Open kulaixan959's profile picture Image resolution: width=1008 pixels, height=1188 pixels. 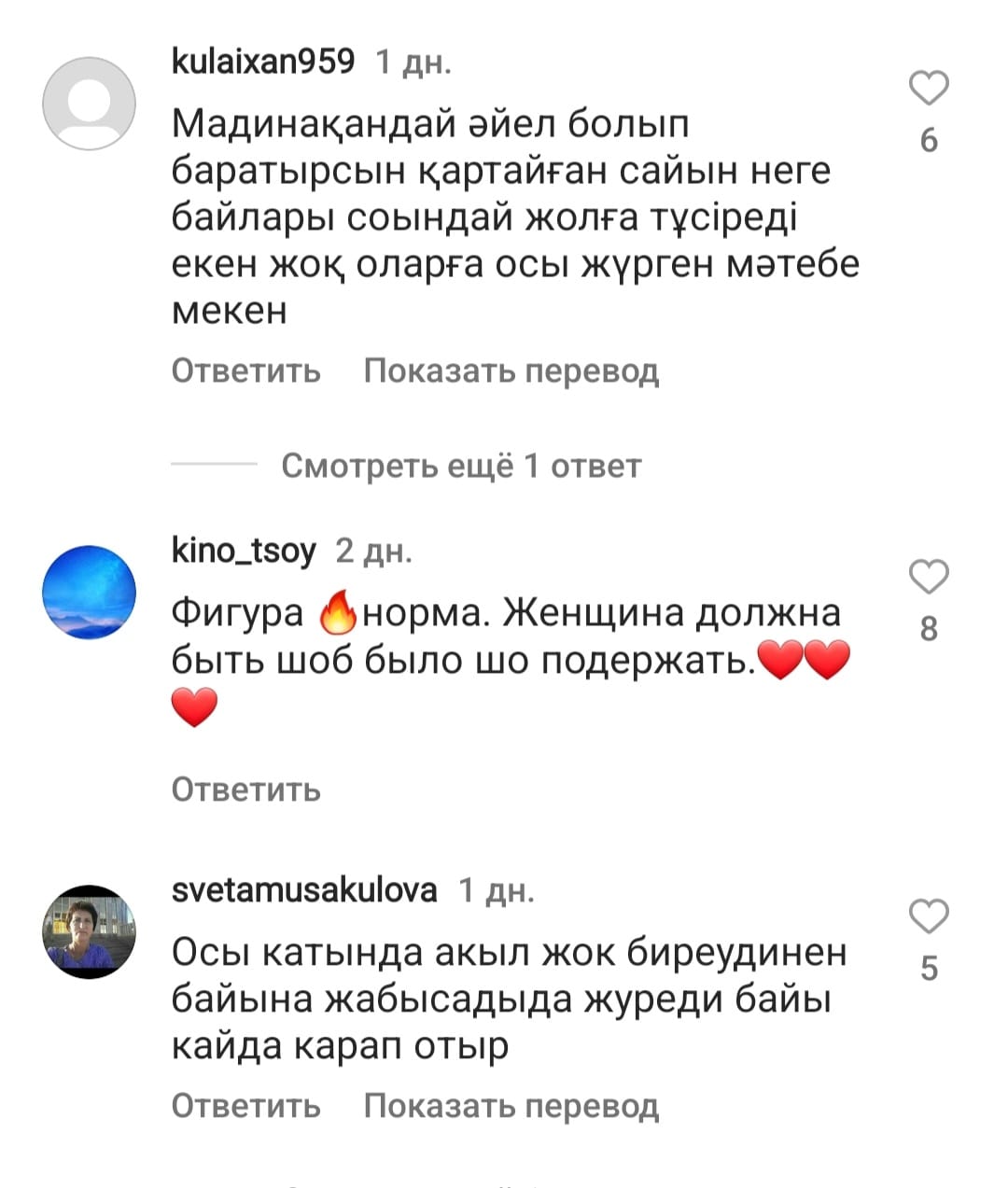[x=90, y=103]
